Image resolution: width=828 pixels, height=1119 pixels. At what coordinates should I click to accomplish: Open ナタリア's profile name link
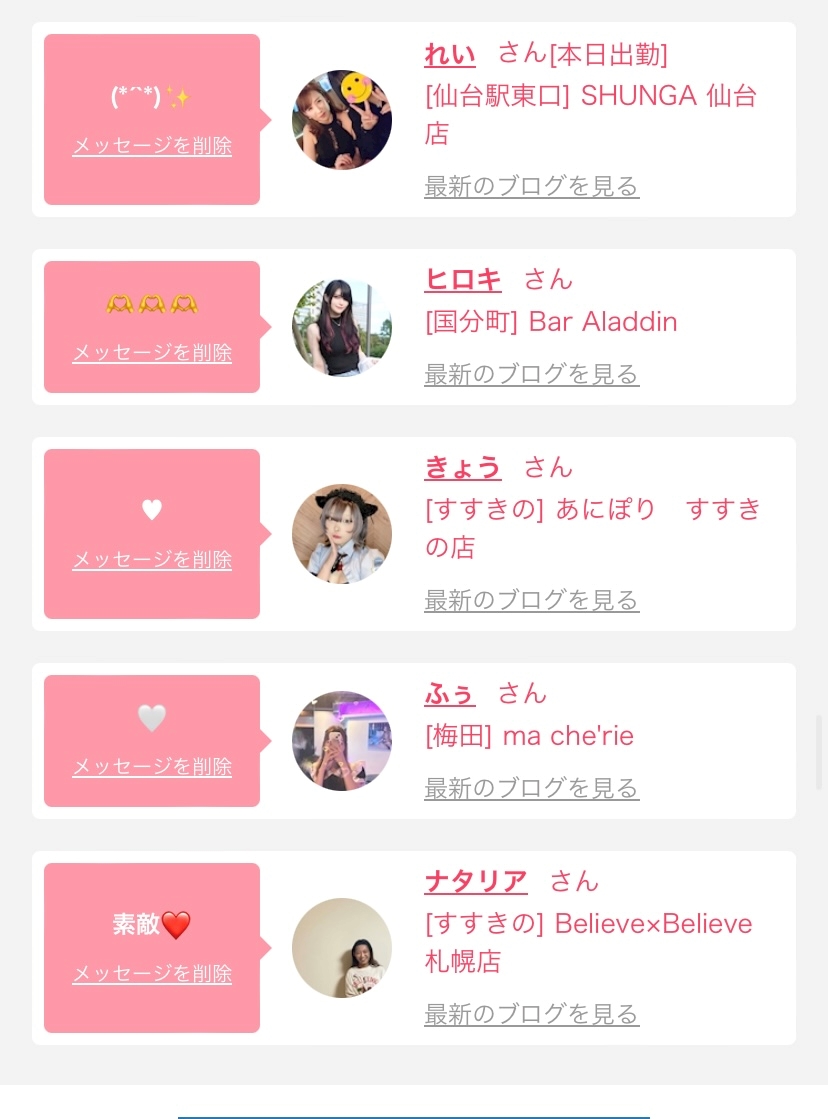click(476, 881)
